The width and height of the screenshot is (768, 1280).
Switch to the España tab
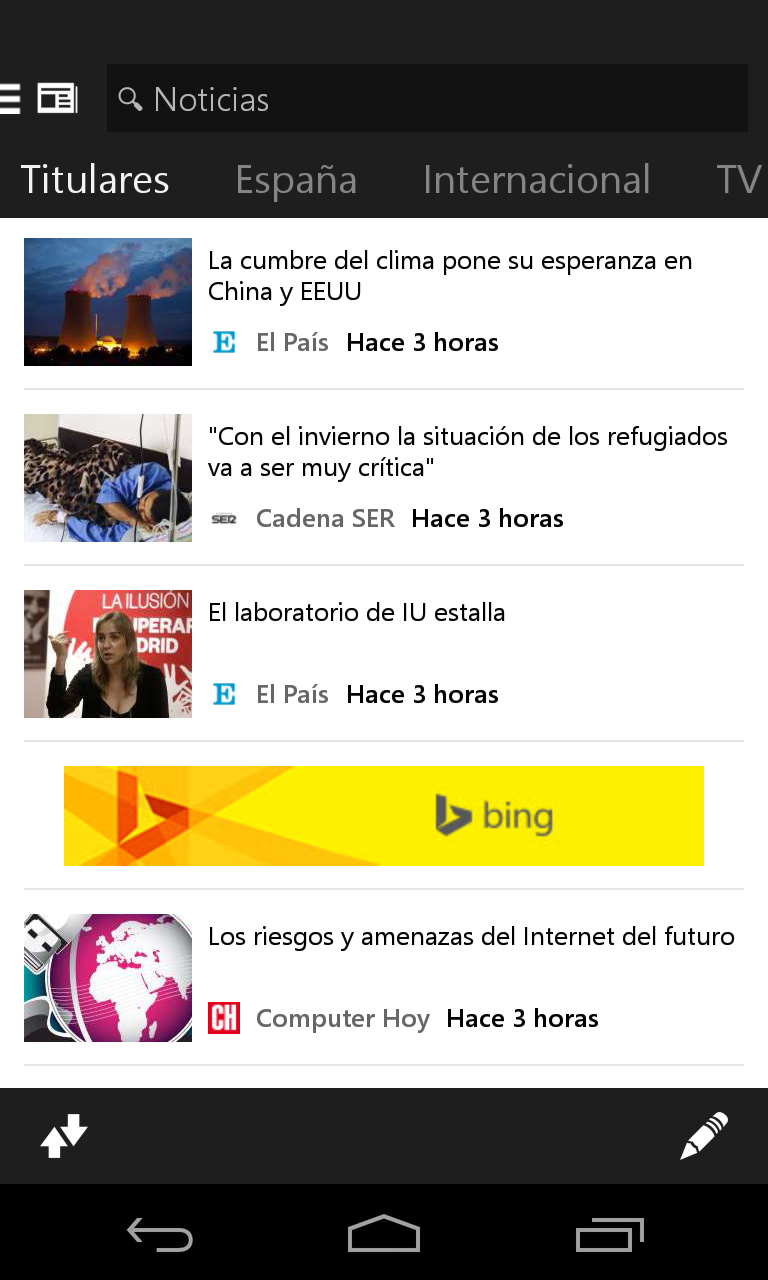296,180
